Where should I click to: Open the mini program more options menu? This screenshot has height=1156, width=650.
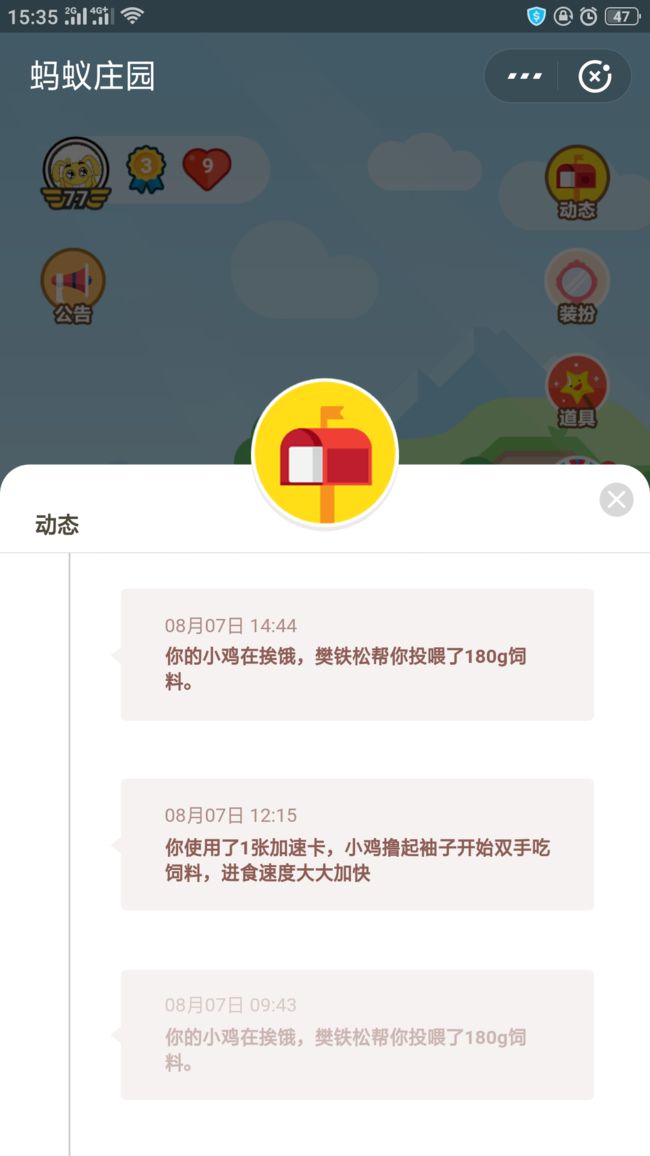tap(525, 76)
